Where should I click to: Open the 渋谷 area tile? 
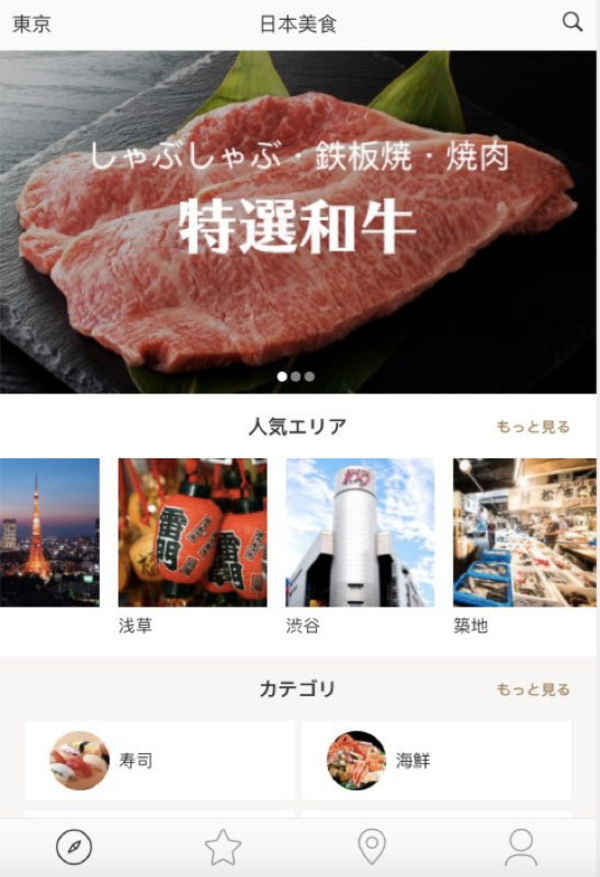click(x=360, y=532)
